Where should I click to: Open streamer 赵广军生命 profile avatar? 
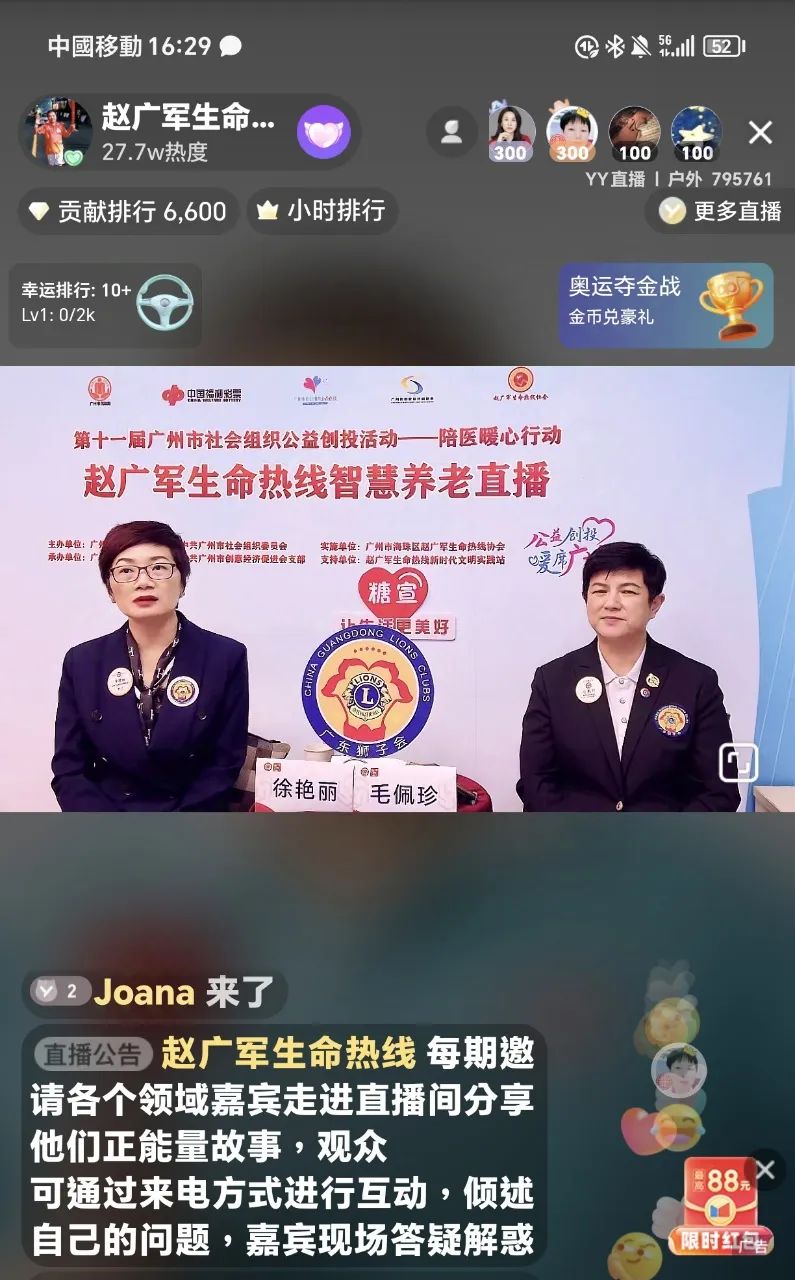click(56, 132)
